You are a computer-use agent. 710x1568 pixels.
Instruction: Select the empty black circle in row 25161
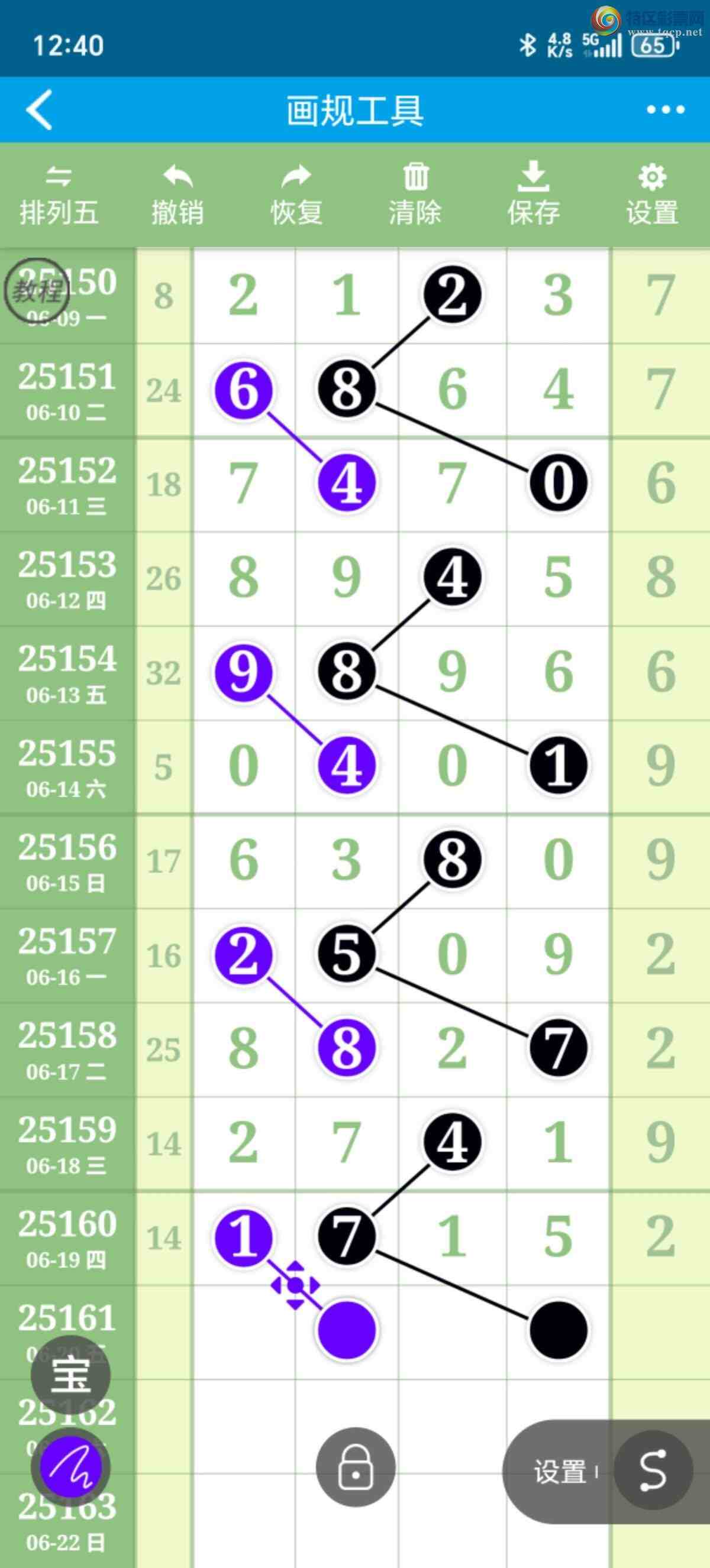click(559, 1330)
